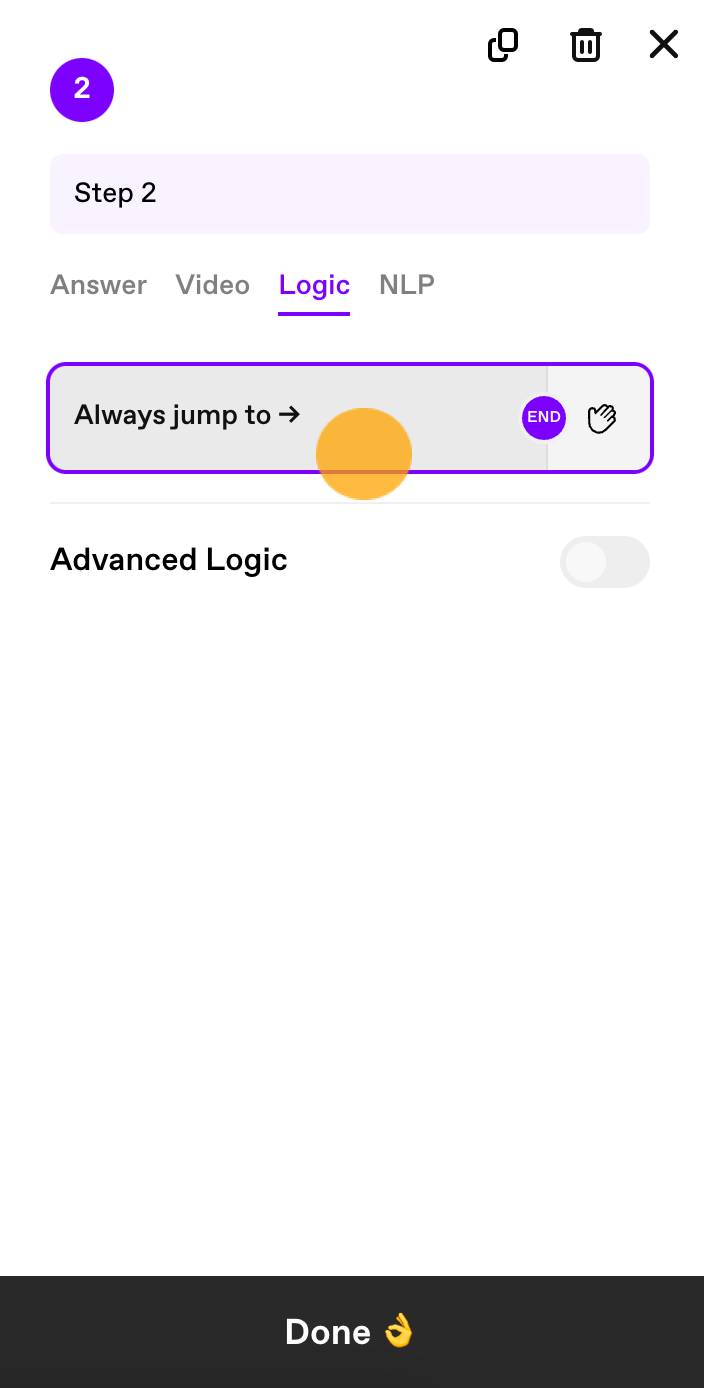Switch to the Answer tab
704x1388 pixels.
coord(99,285)
